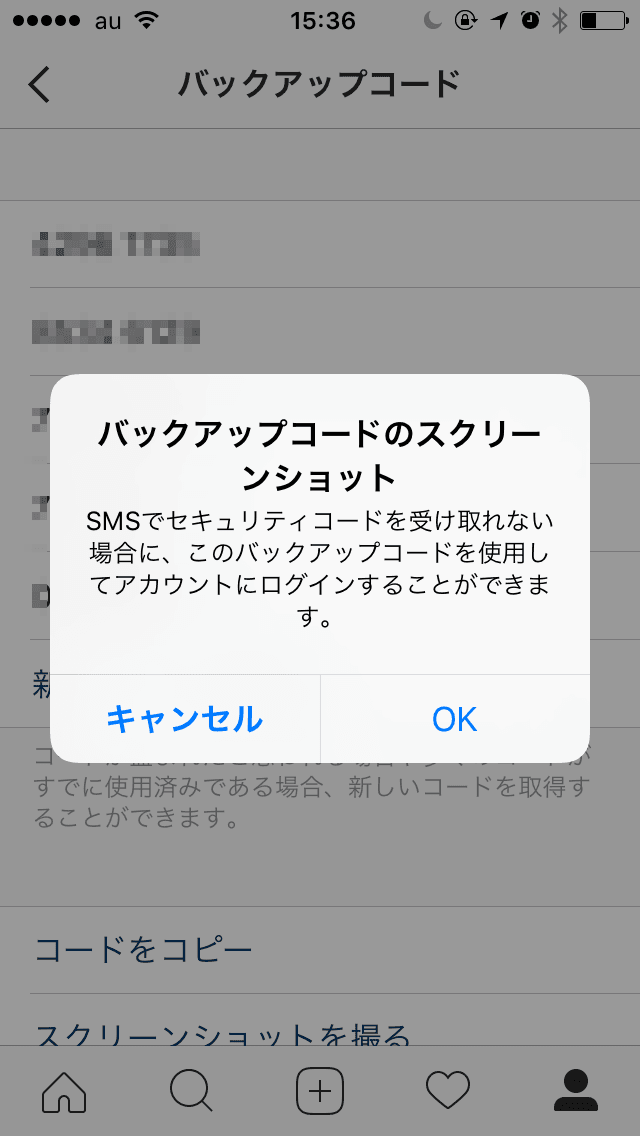The width and height of the screenshot is (640, 1136).
Task: Open the activity heart tab
Action: pyautogui.click(x=447, y=1091)
